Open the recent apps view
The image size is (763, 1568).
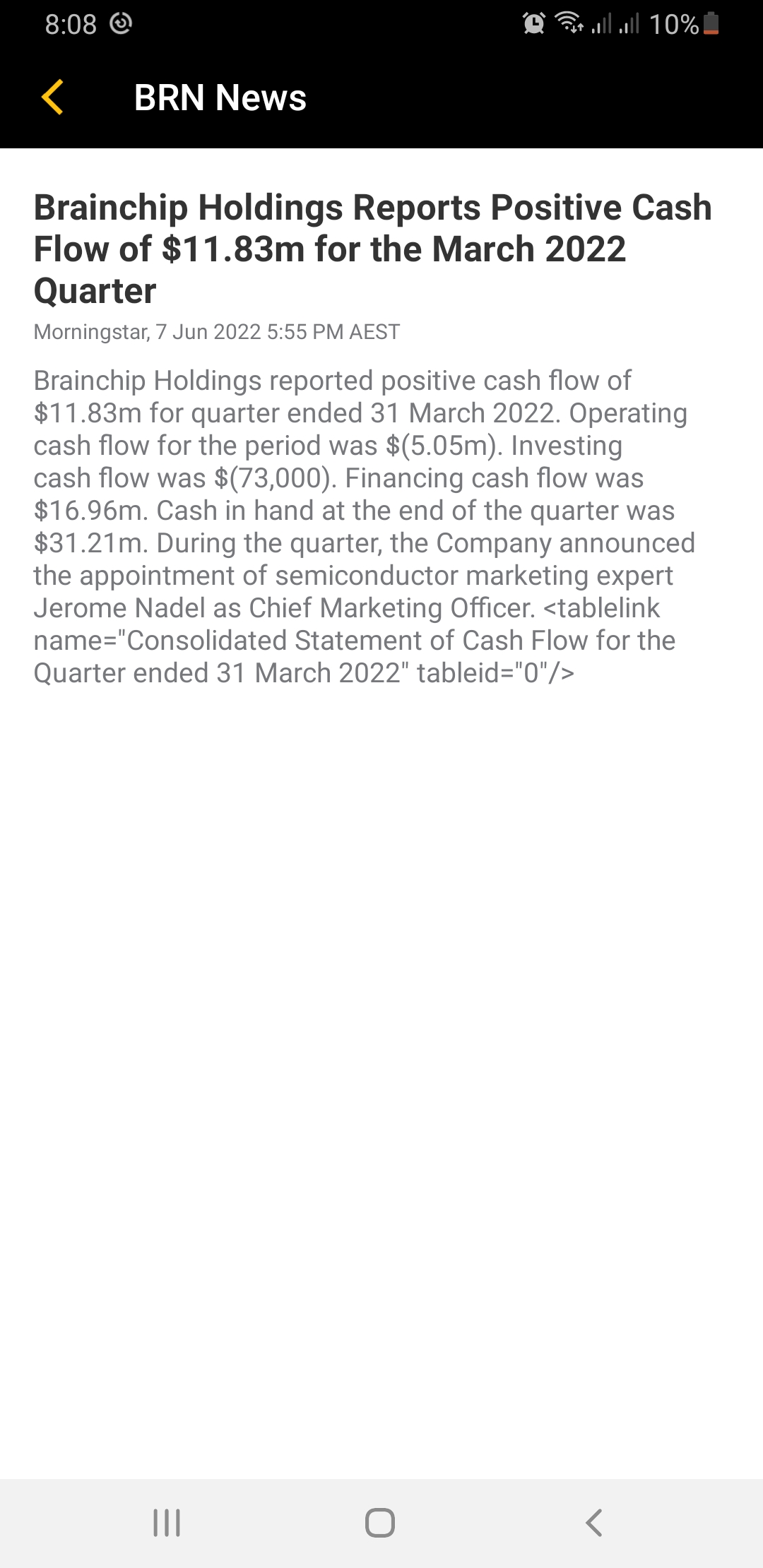[x=167, y=1522]
